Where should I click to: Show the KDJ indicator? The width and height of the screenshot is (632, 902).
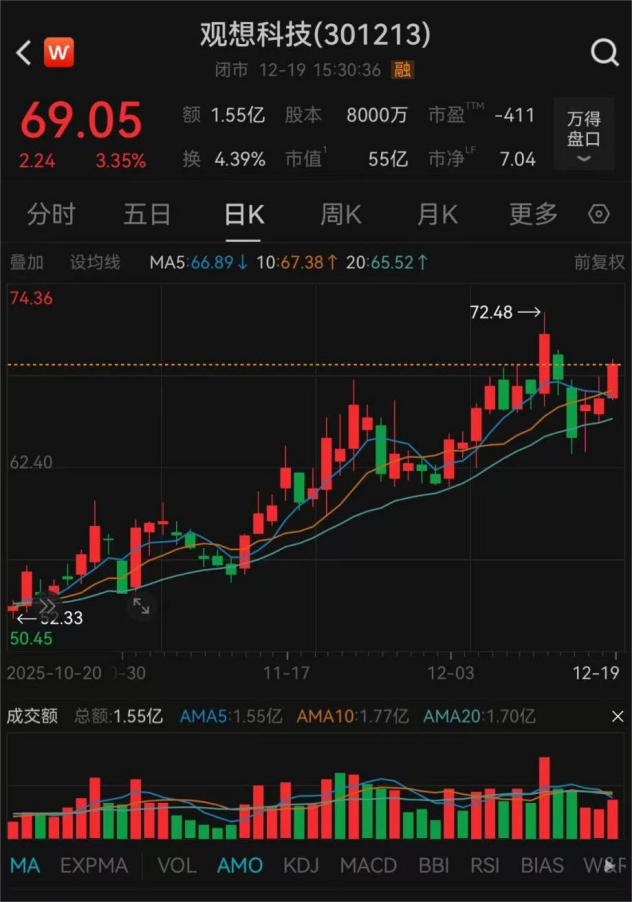pos(301,866)
